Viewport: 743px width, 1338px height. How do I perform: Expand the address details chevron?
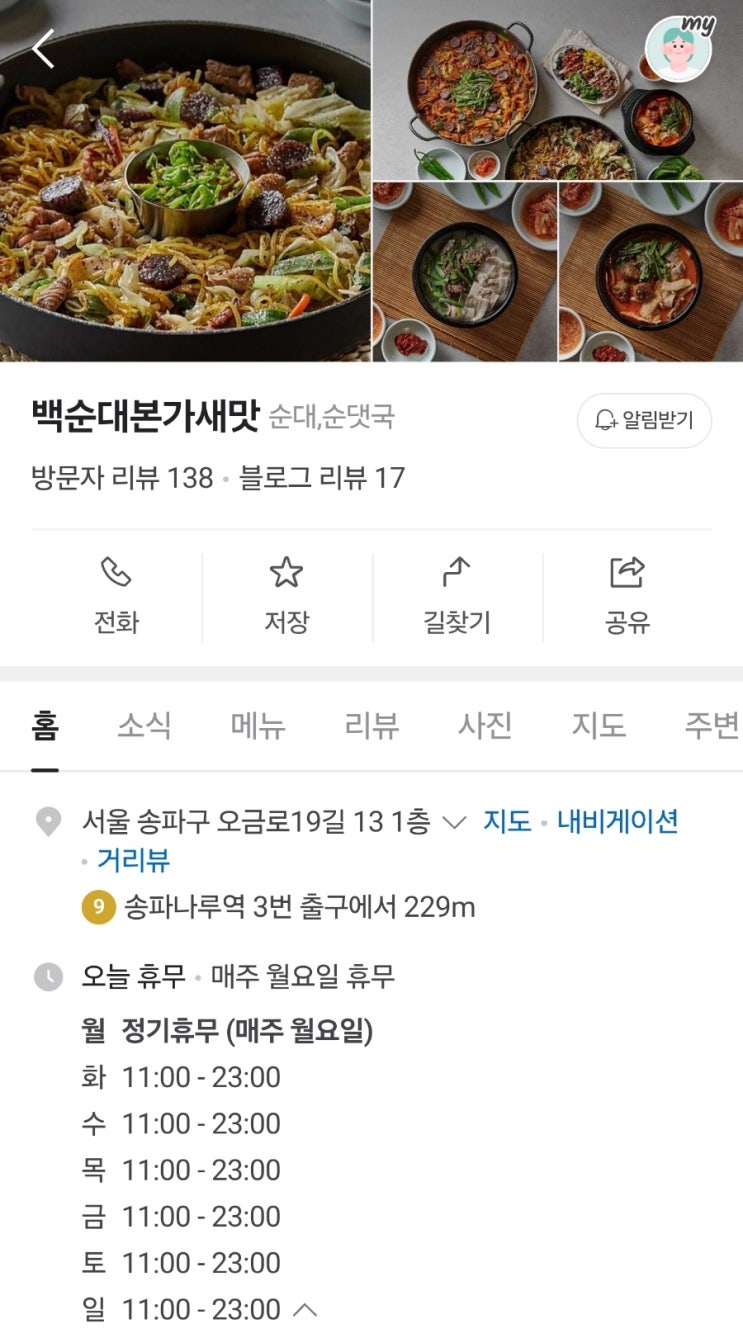[454, 823]
